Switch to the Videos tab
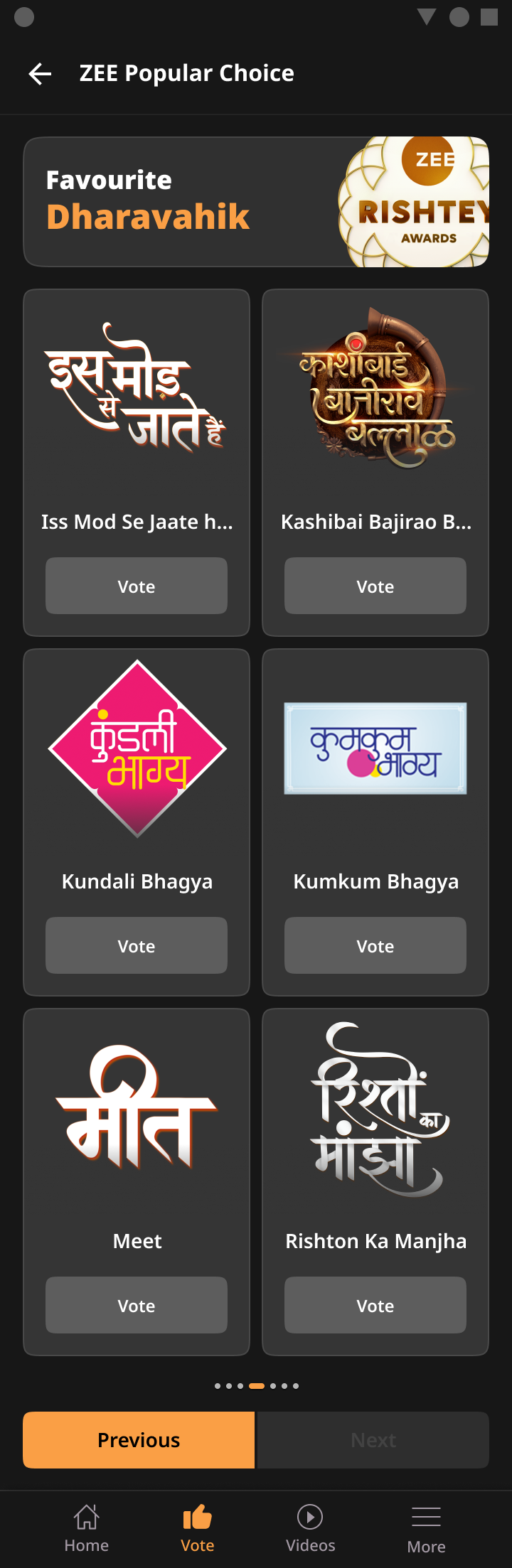Screen dimensions: 512x1568 310,1528
